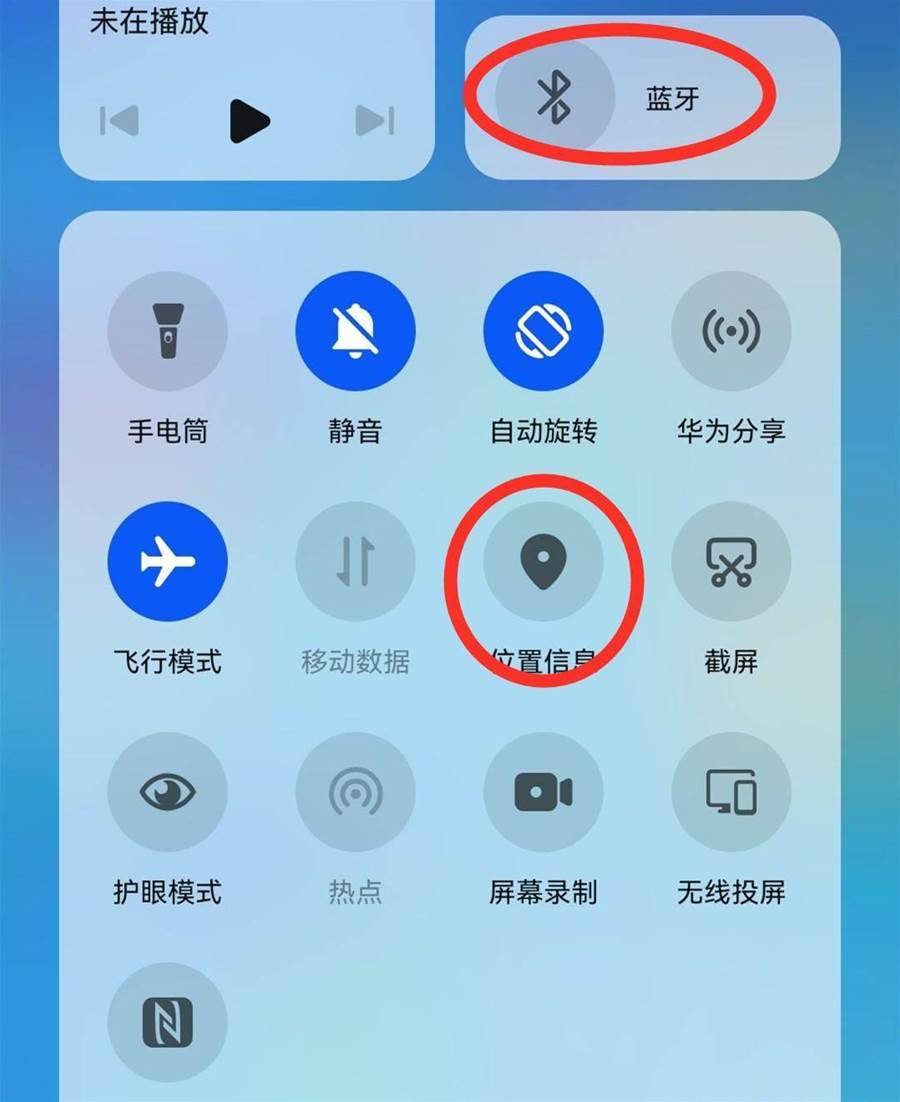Take a screenshot (截屏)
900x1102 pixels.
click(x=731, y=561)
